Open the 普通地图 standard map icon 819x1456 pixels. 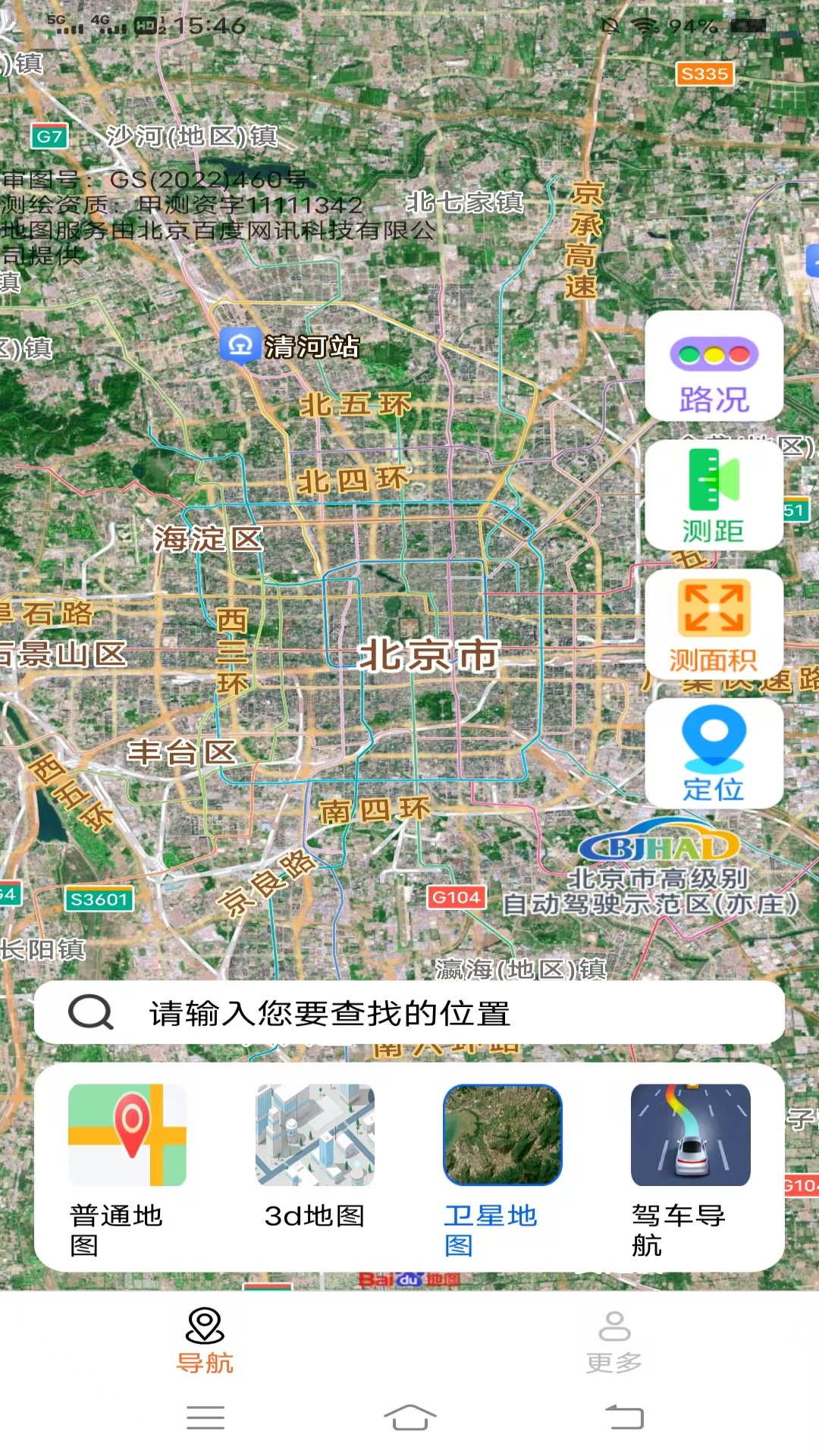tap(126, 1134)
